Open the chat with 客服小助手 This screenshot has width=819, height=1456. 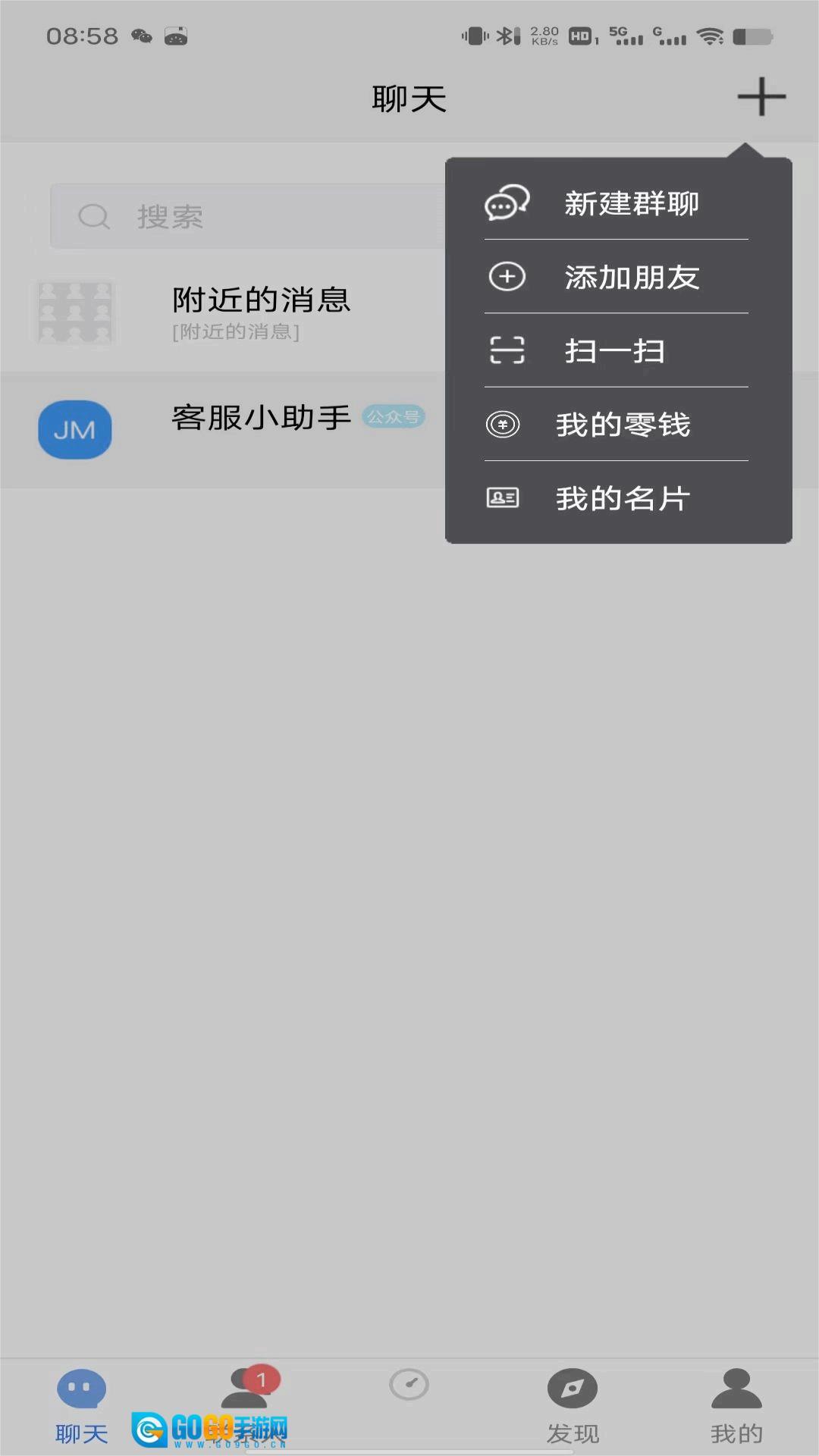point(227,429)
